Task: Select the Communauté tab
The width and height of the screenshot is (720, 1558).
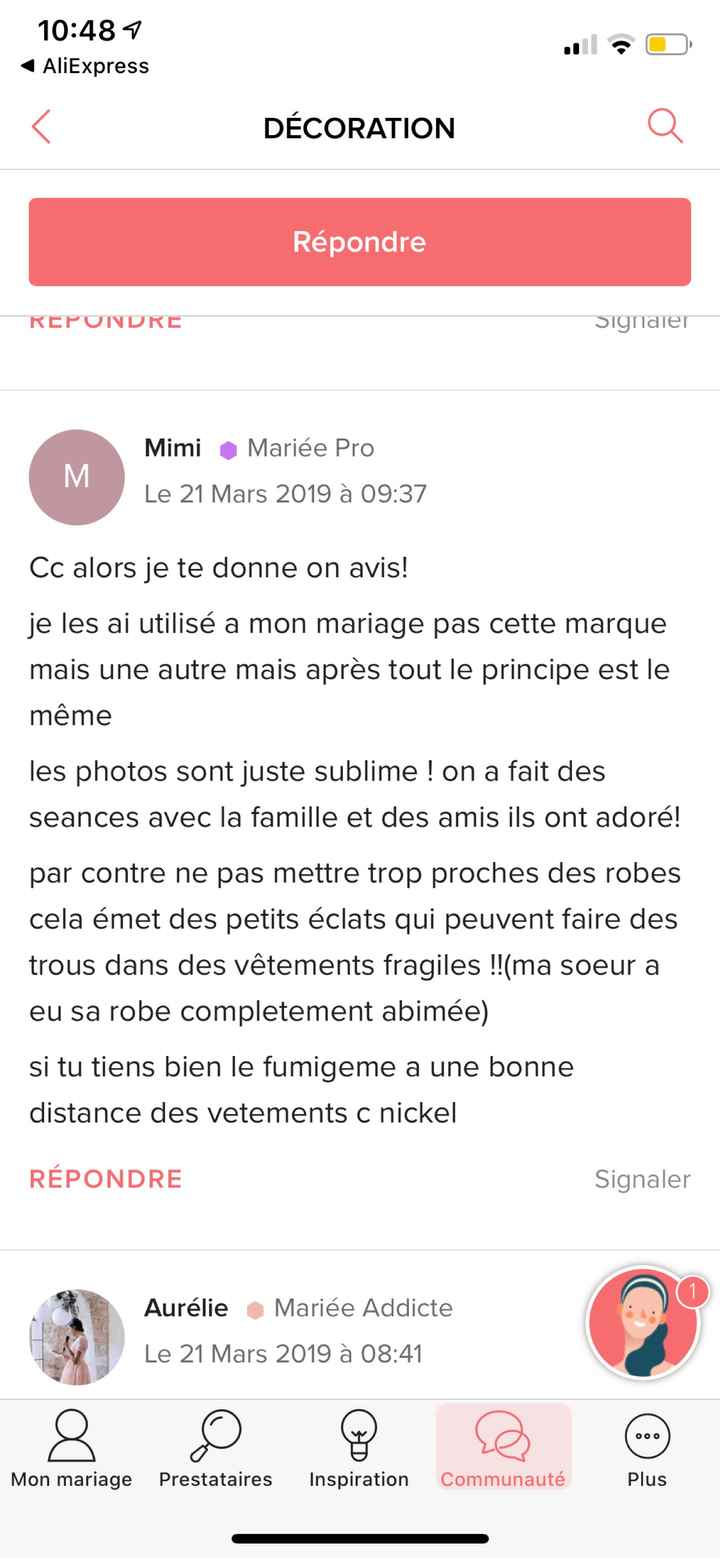Action: pyautogui.click(x=503, y=1449)
